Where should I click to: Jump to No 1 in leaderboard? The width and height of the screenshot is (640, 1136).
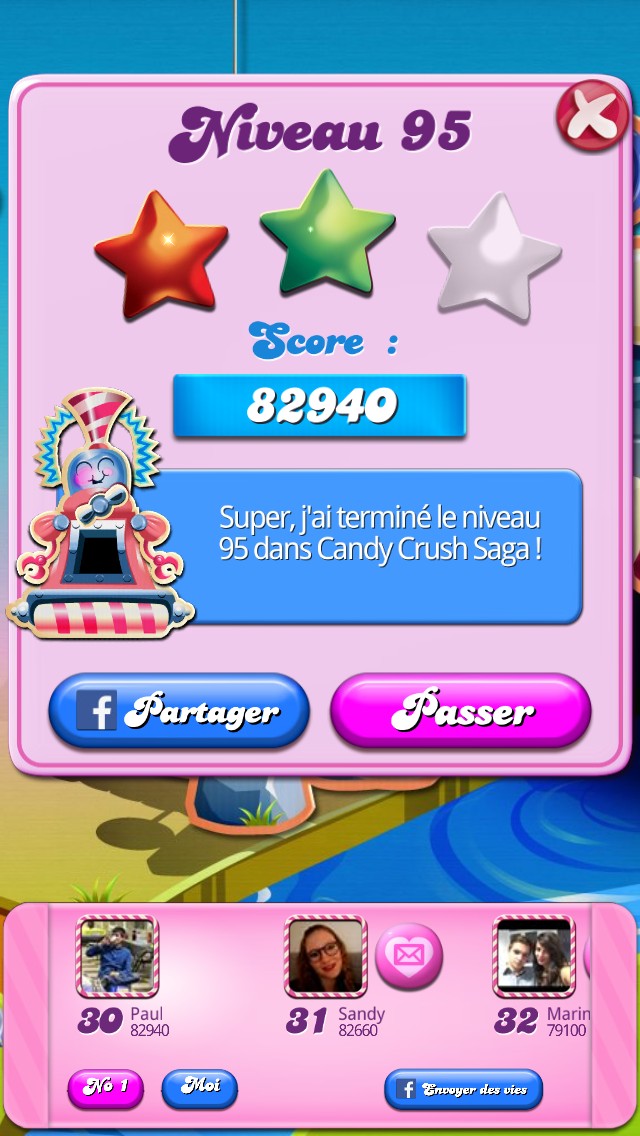coord(105,1088)
